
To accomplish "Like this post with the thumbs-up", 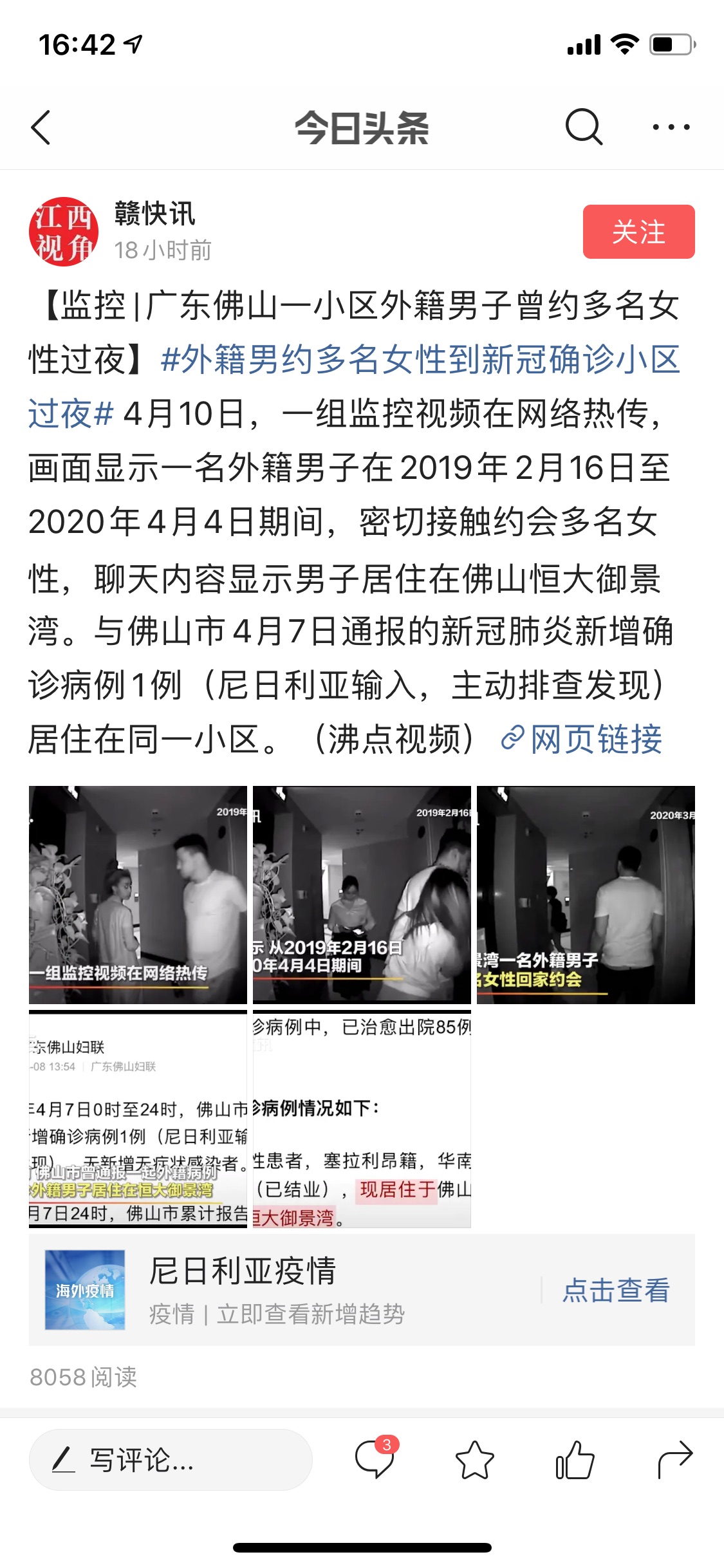I will 575,1460.
